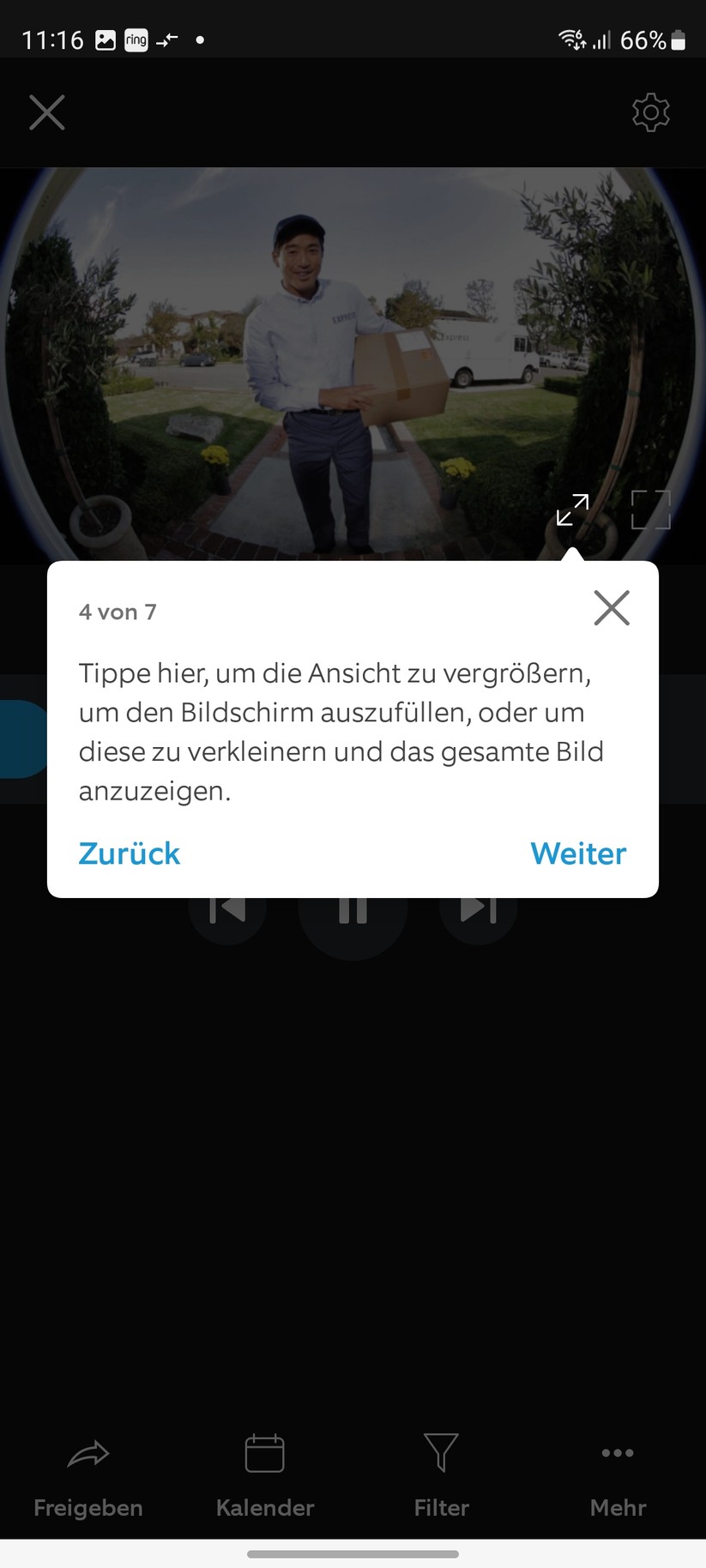Image resolution: width=706 pixels, height=1568 pixels.
Task: Dismiss the tutorial tooltip with its X
Action: click(x=611, y=607)
